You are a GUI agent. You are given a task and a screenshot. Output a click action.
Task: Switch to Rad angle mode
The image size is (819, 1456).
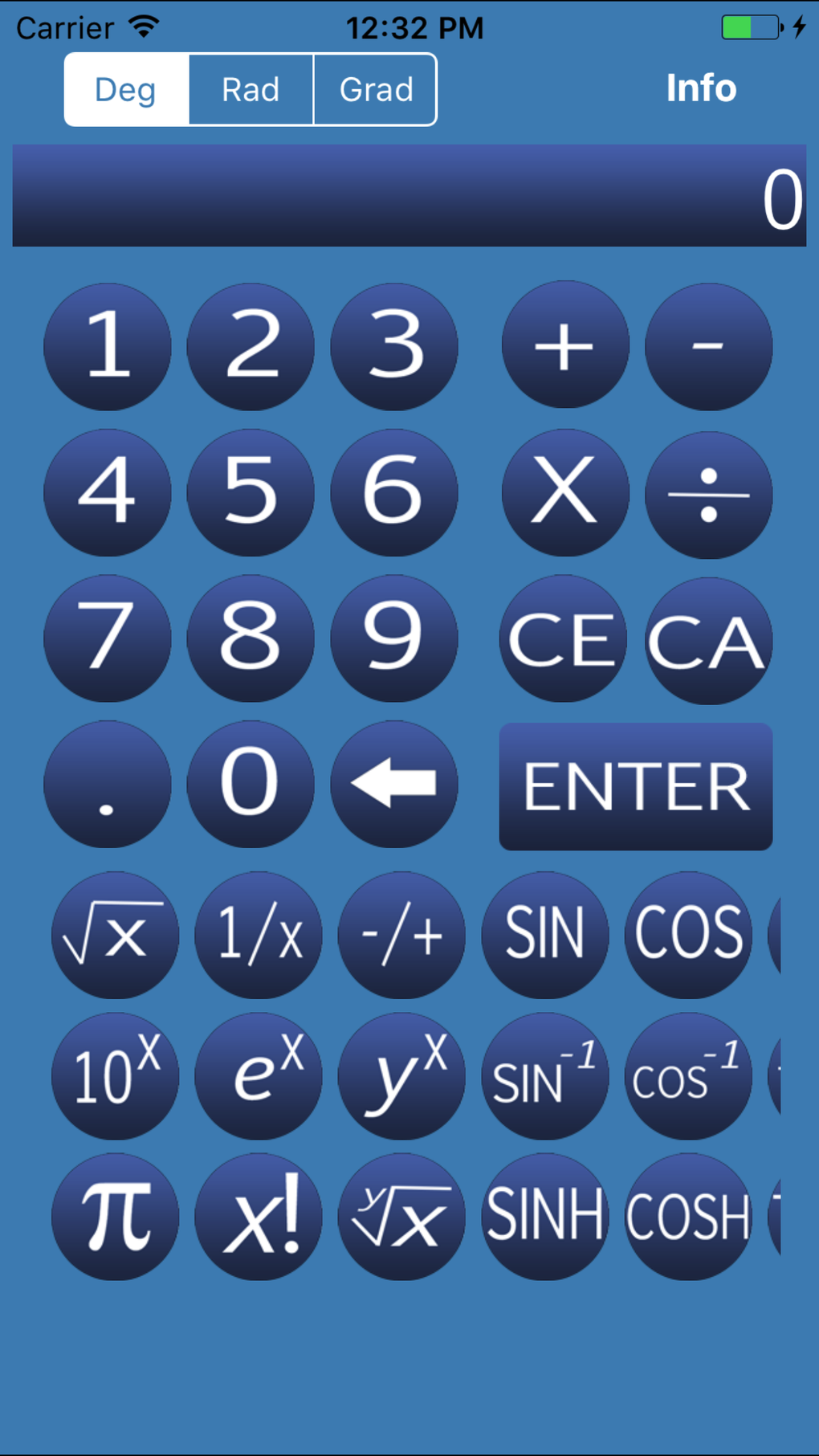(x=251, y=89)
